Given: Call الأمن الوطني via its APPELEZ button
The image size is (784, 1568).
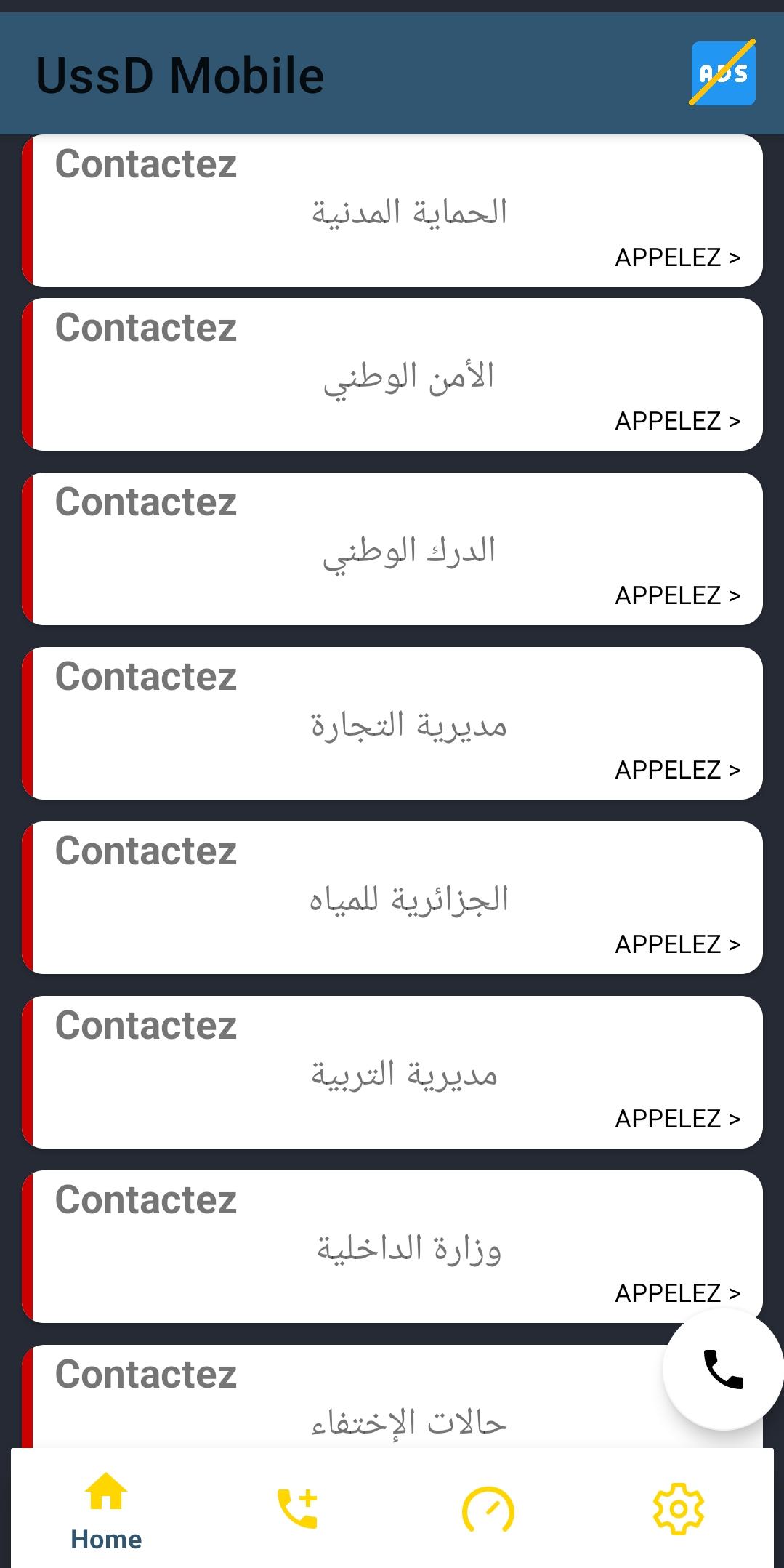Looking at the screenshot, I should tap(677, 421).
